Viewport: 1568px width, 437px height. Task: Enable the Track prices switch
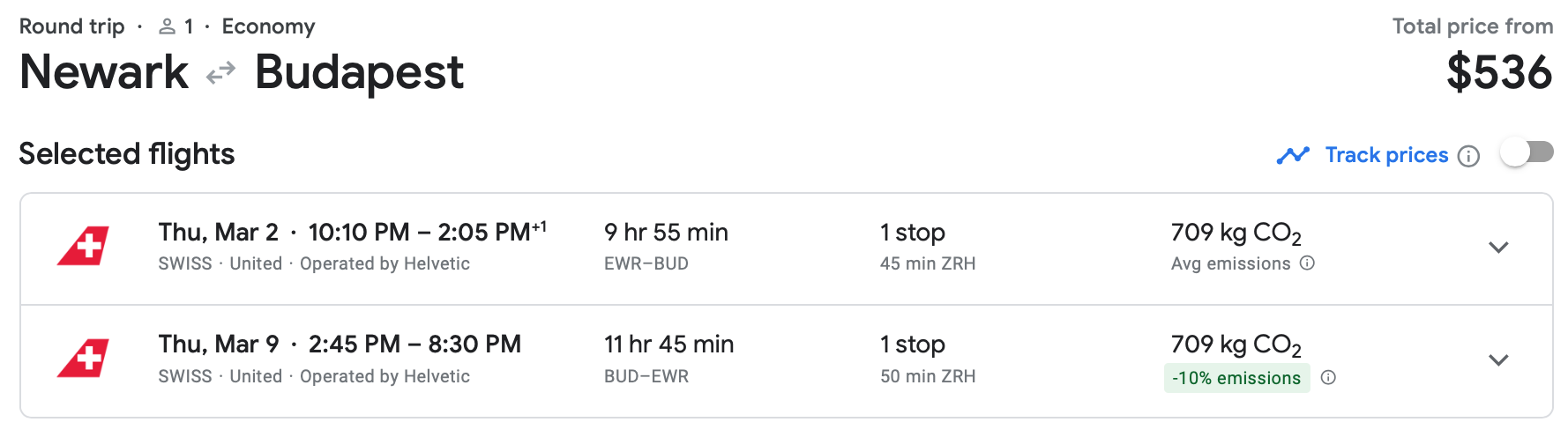[1527, 153]
